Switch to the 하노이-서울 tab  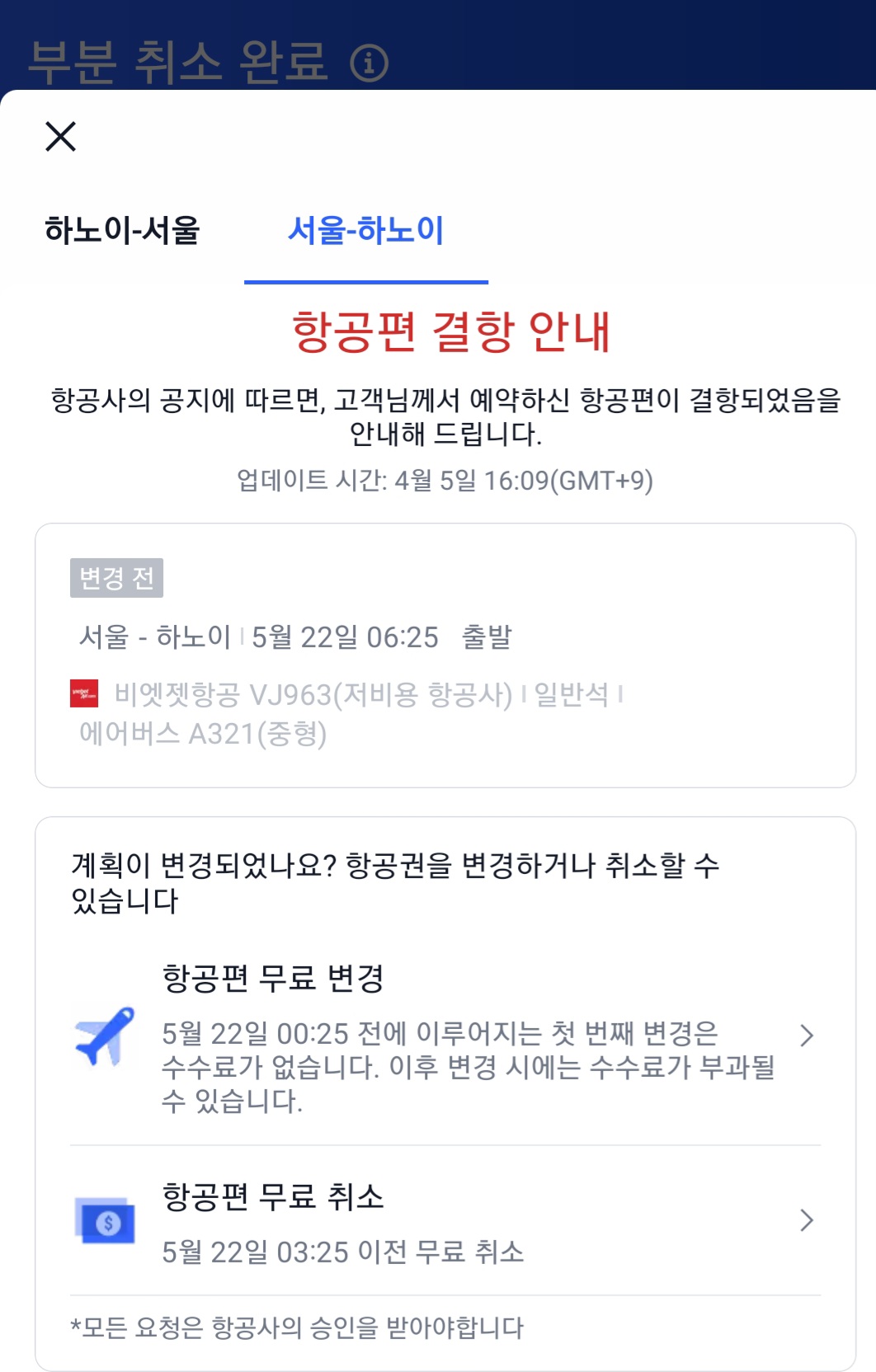coord(122,230)
